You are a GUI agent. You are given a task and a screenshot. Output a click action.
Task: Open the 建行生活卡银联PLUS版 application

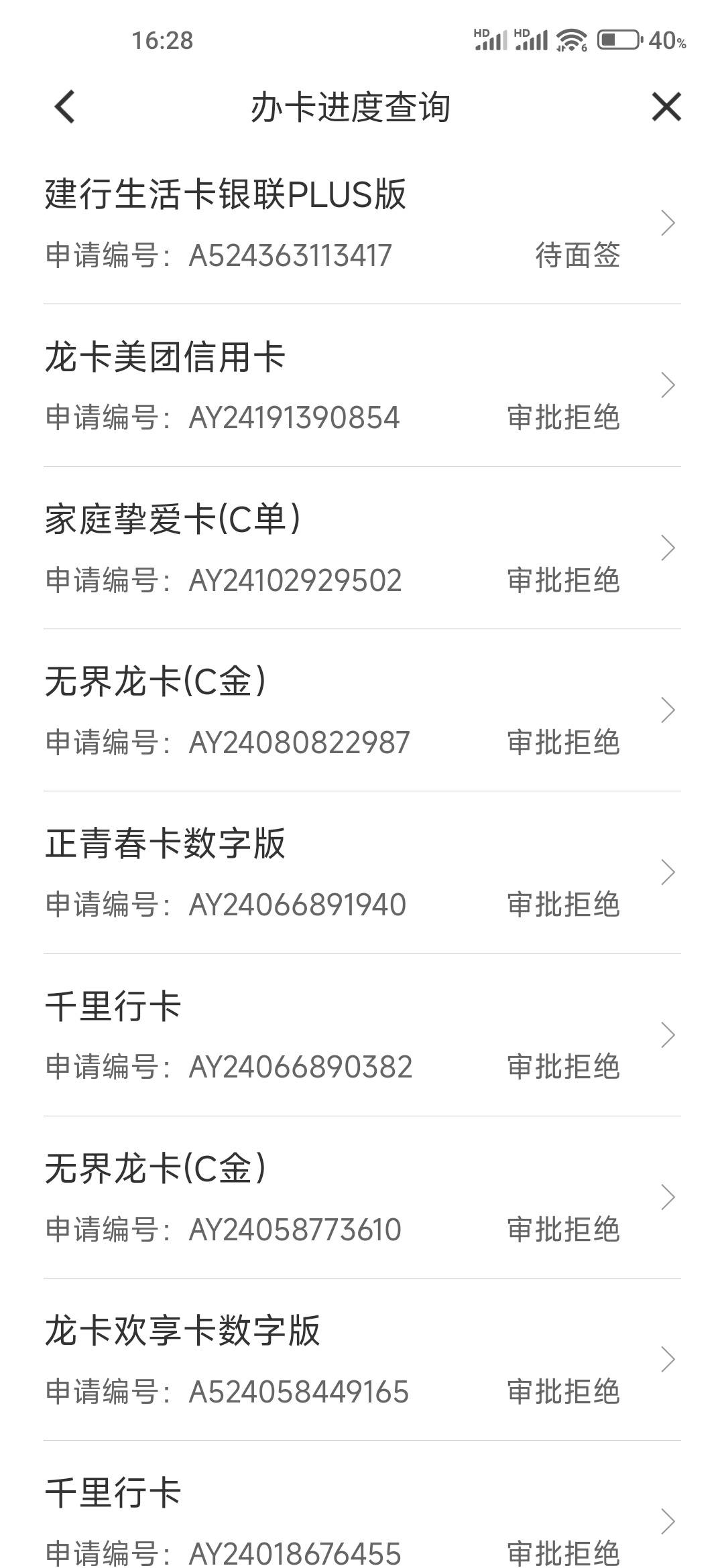[362, 223]
